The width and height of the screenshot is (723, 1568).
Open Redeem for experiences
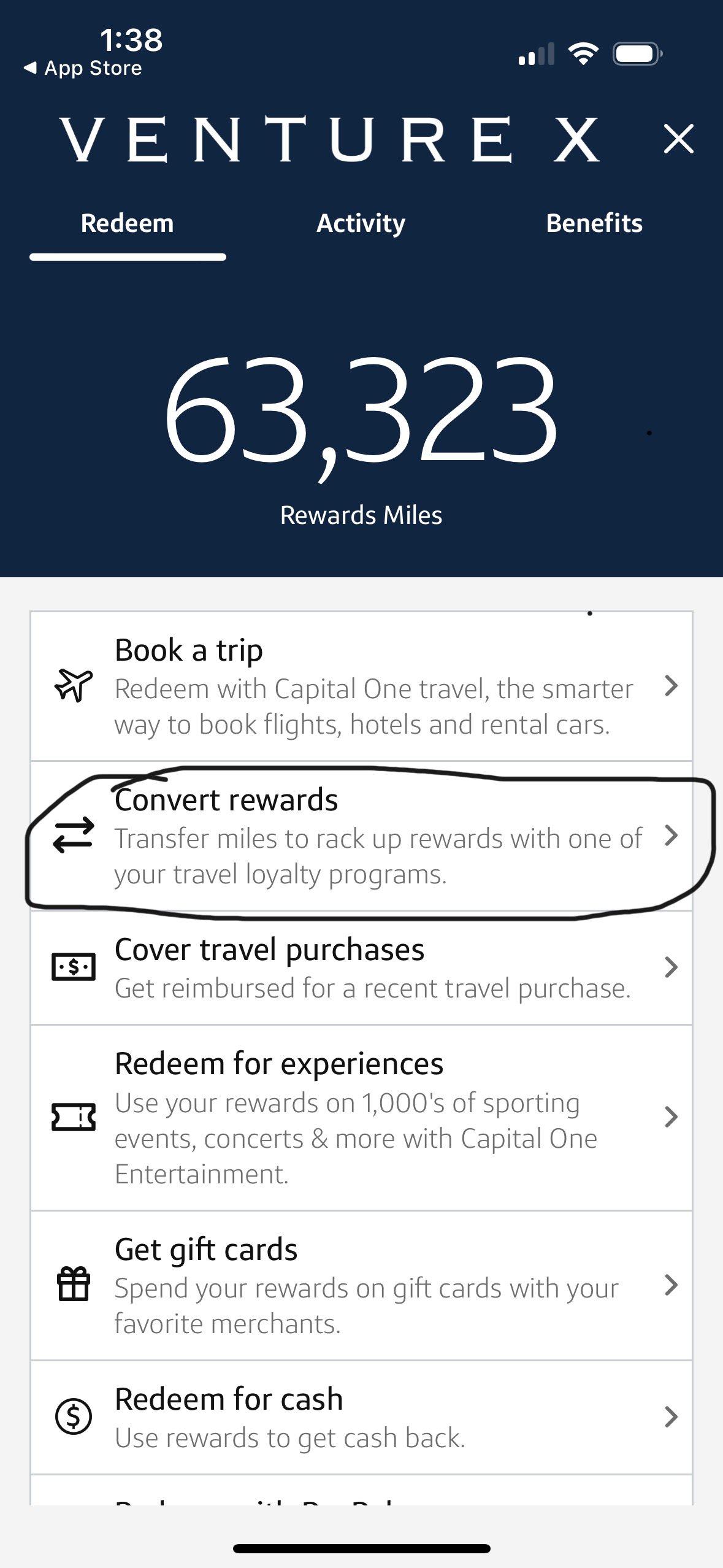pyautogui.click(x=361, y=1118)
